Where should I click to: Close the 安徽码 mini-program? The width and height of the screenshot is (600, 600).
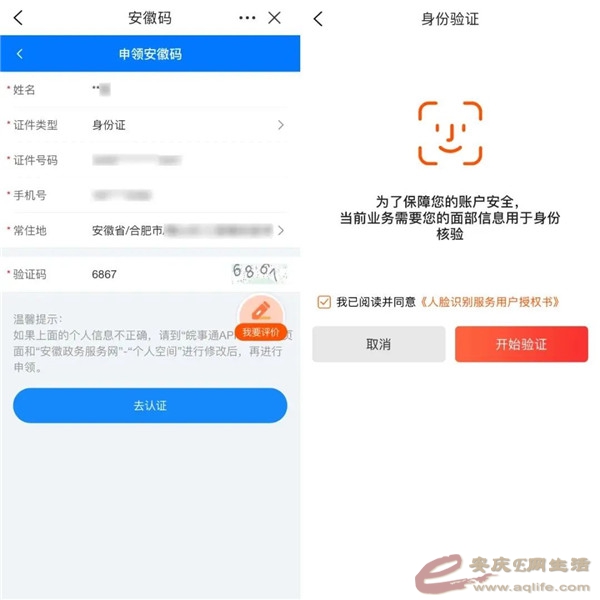point(275,18)
